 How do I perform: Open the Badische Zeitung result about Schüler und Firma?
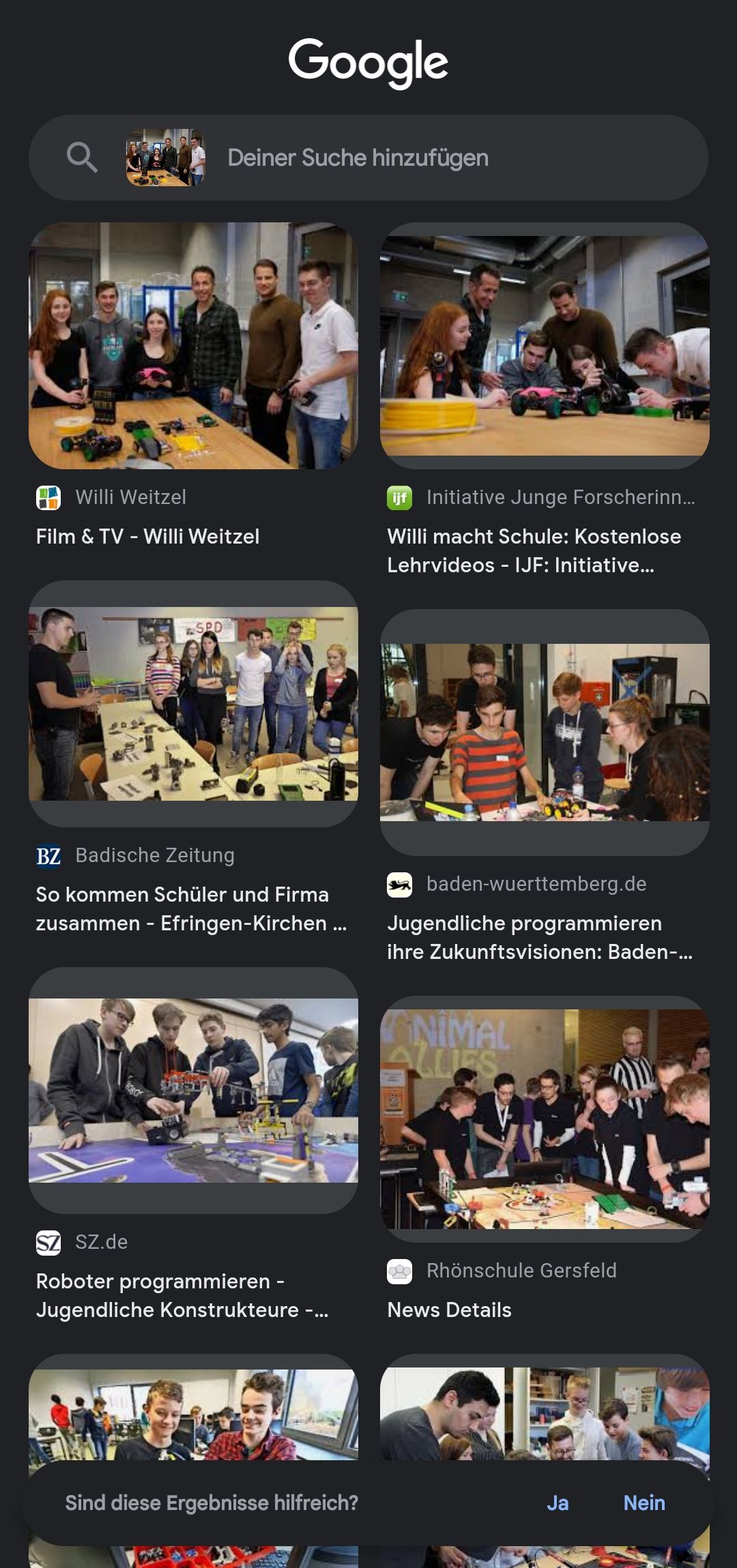point(191,908)
